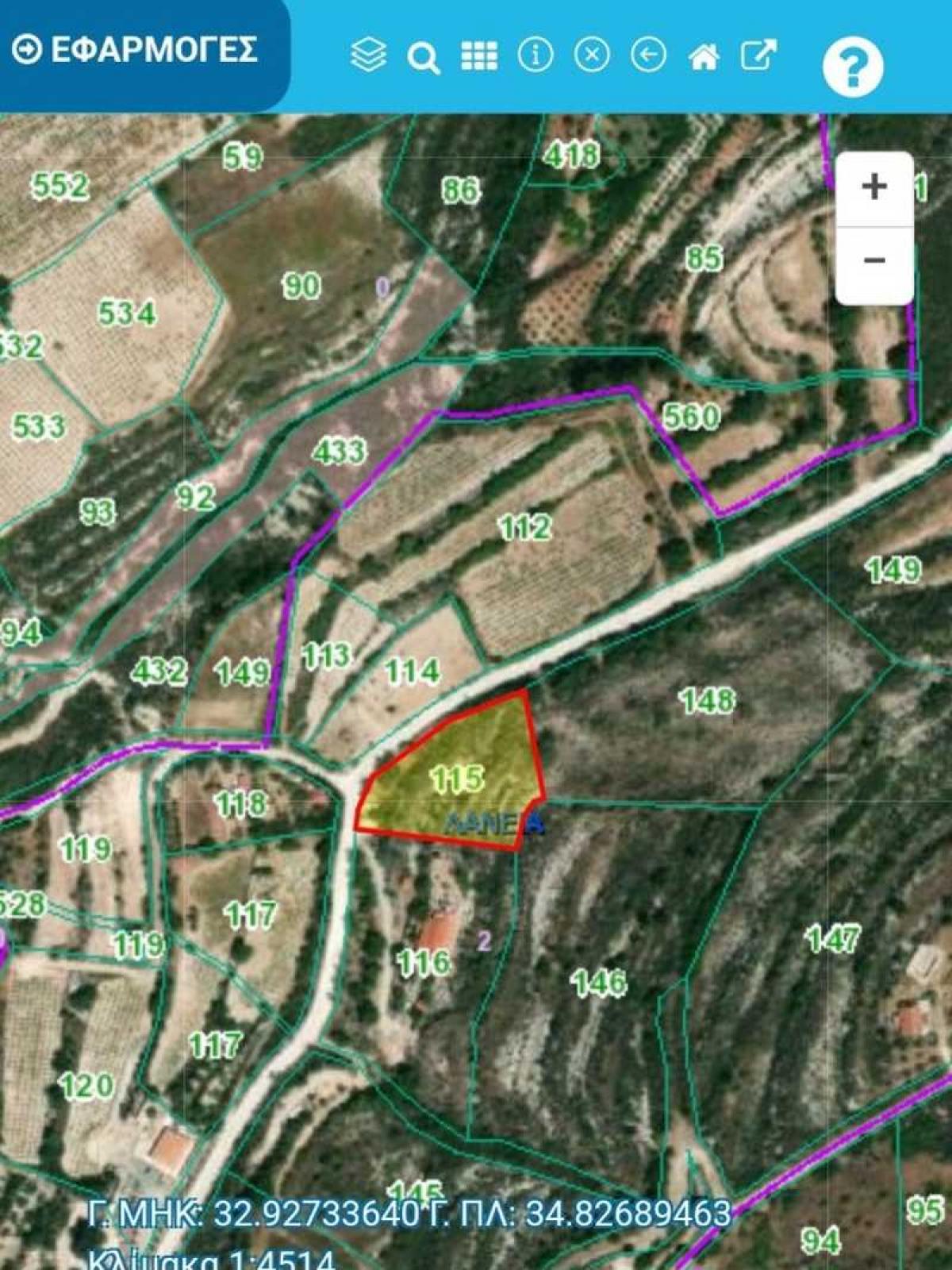
Task: Open the help question mark
Action: tap(853, 67)
